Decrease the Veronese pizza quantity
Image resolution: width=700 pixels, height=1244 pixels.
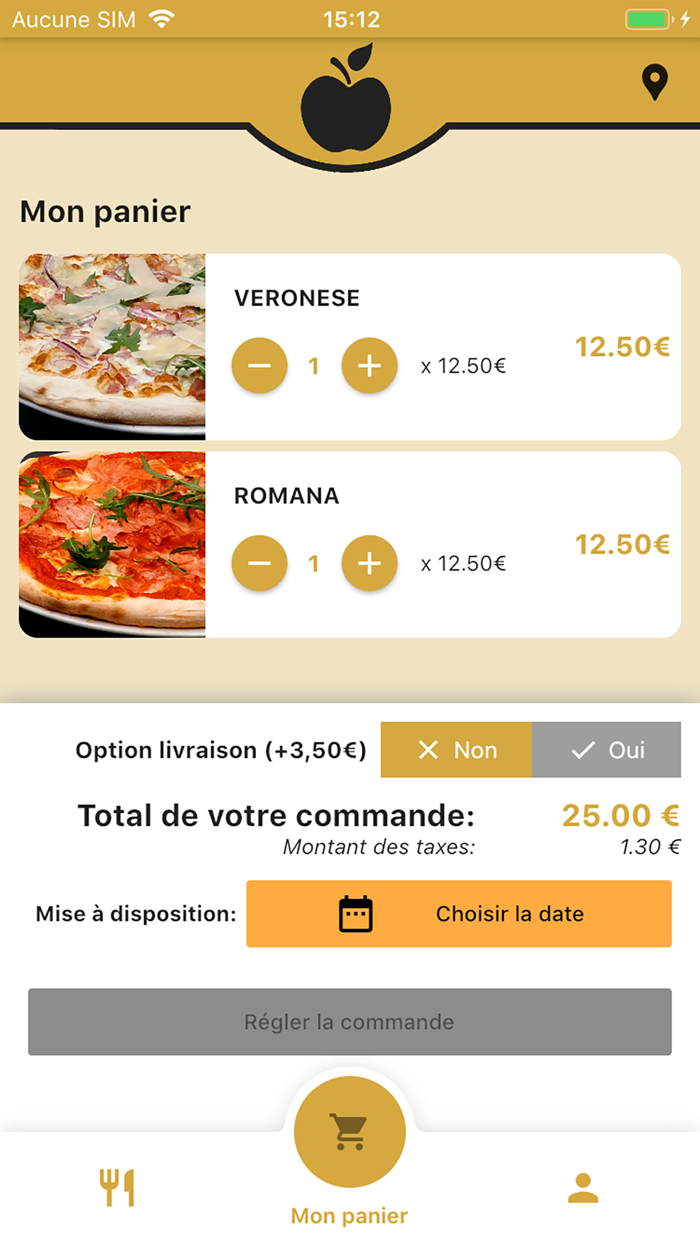click(x=260, y=366)
